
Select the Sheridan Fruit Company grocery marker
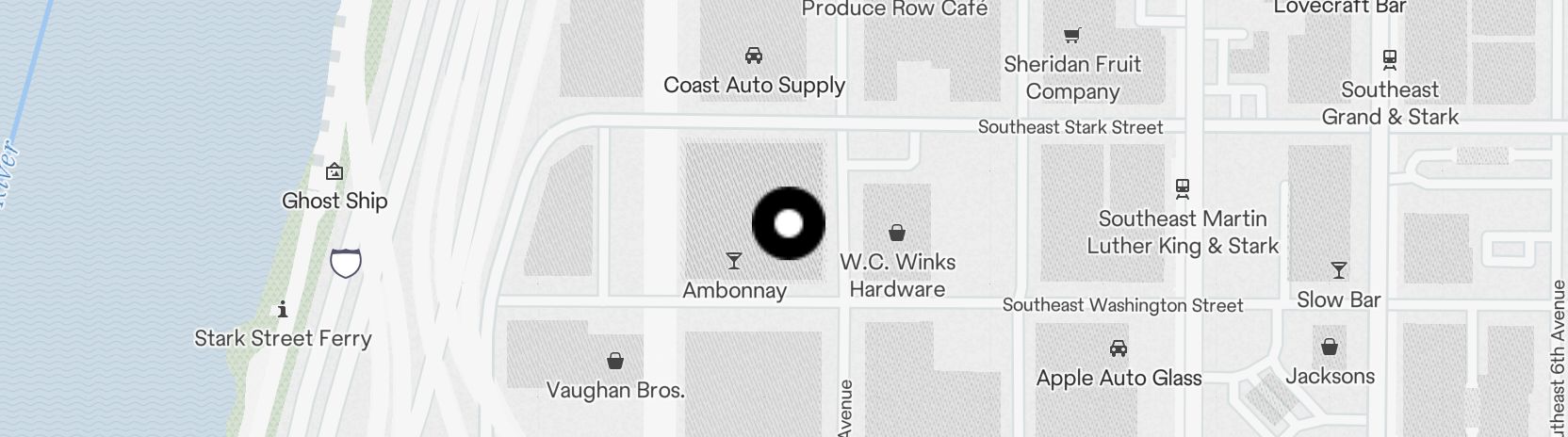click(1071, 36)
